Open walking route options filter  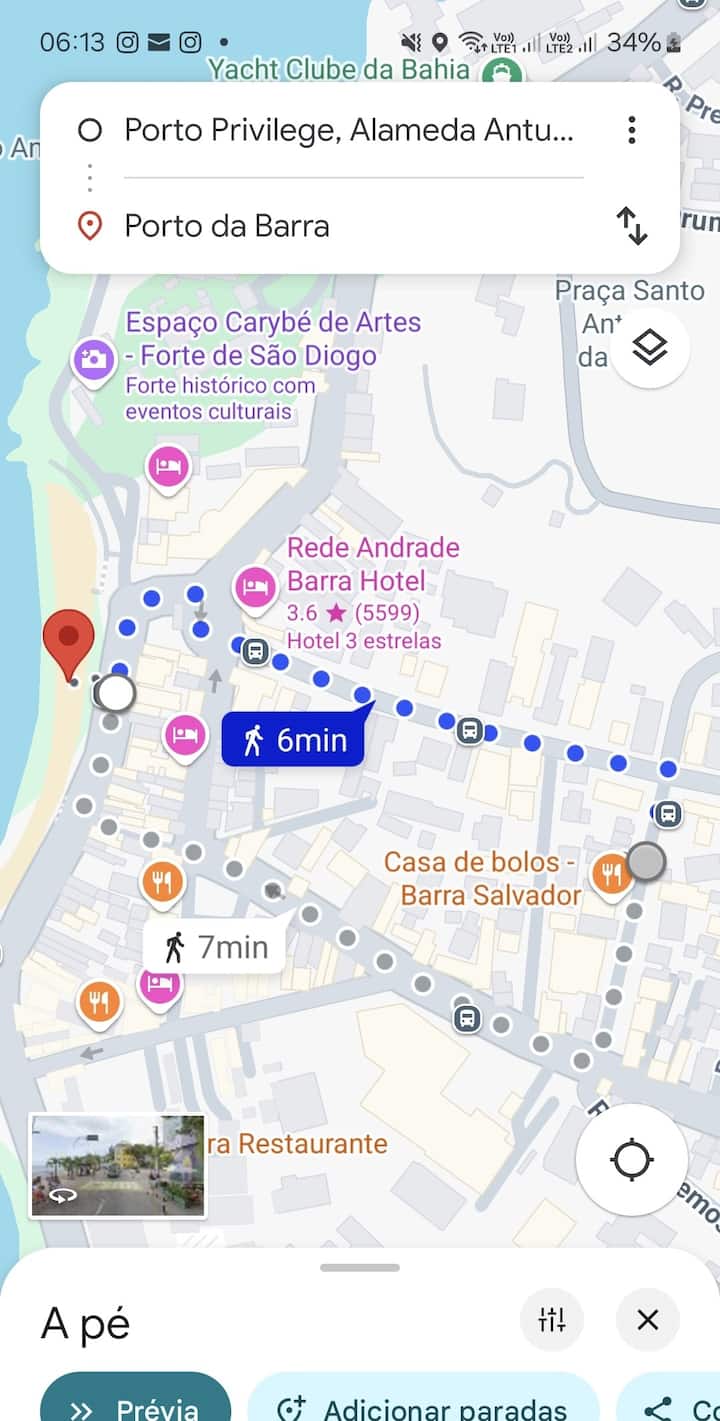click(x=552, y=1320)
